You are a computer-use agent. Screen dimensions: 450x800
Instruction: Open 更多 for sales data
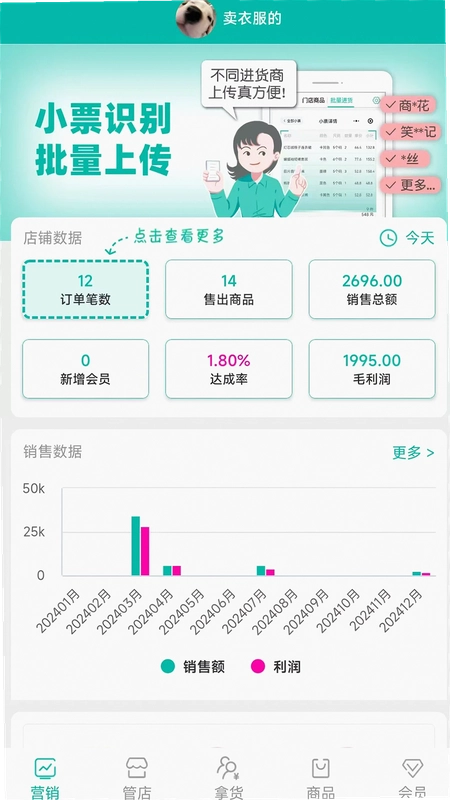[x=413, y=452]
